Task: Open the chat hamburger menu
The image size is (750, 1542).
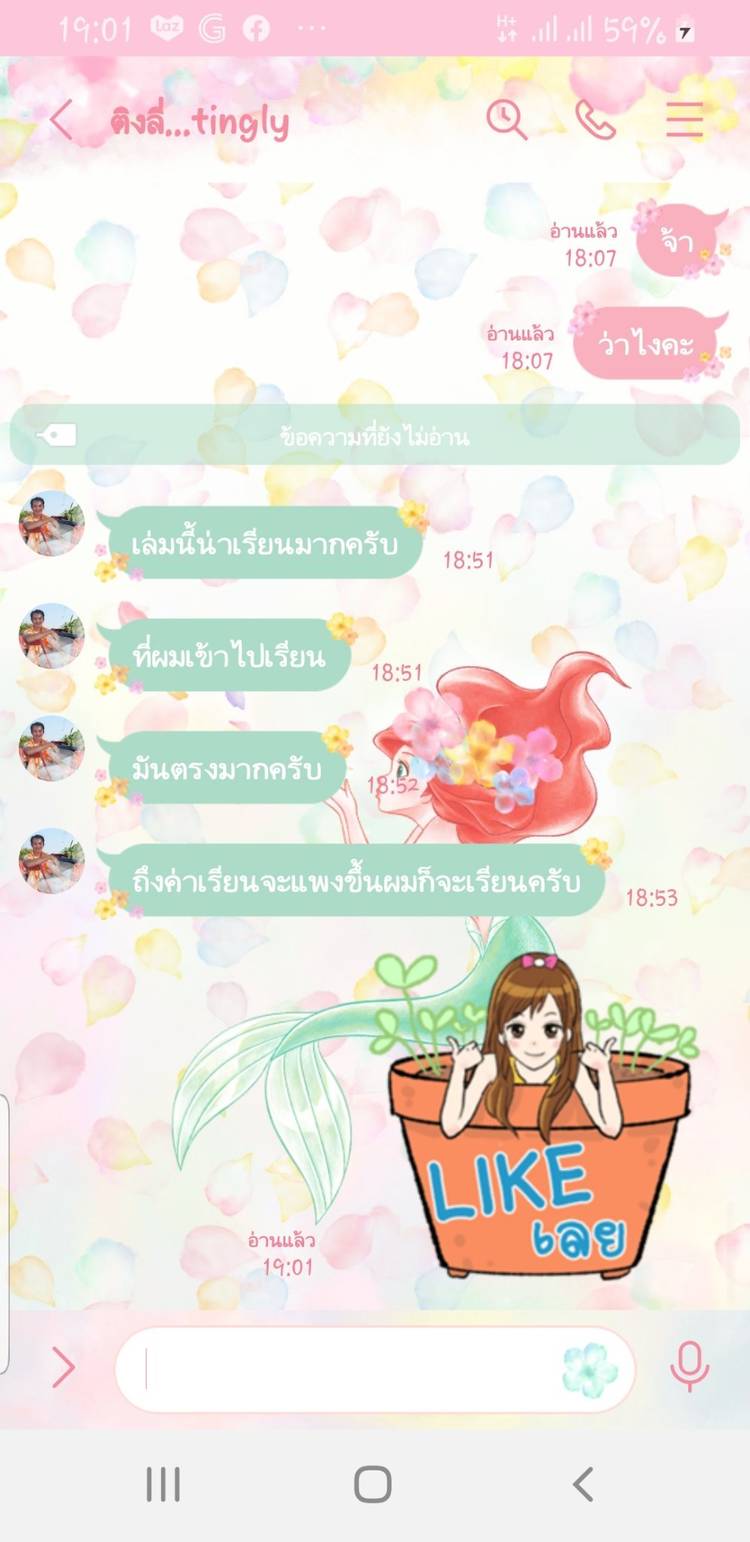Action: click(x=685, y=120)
